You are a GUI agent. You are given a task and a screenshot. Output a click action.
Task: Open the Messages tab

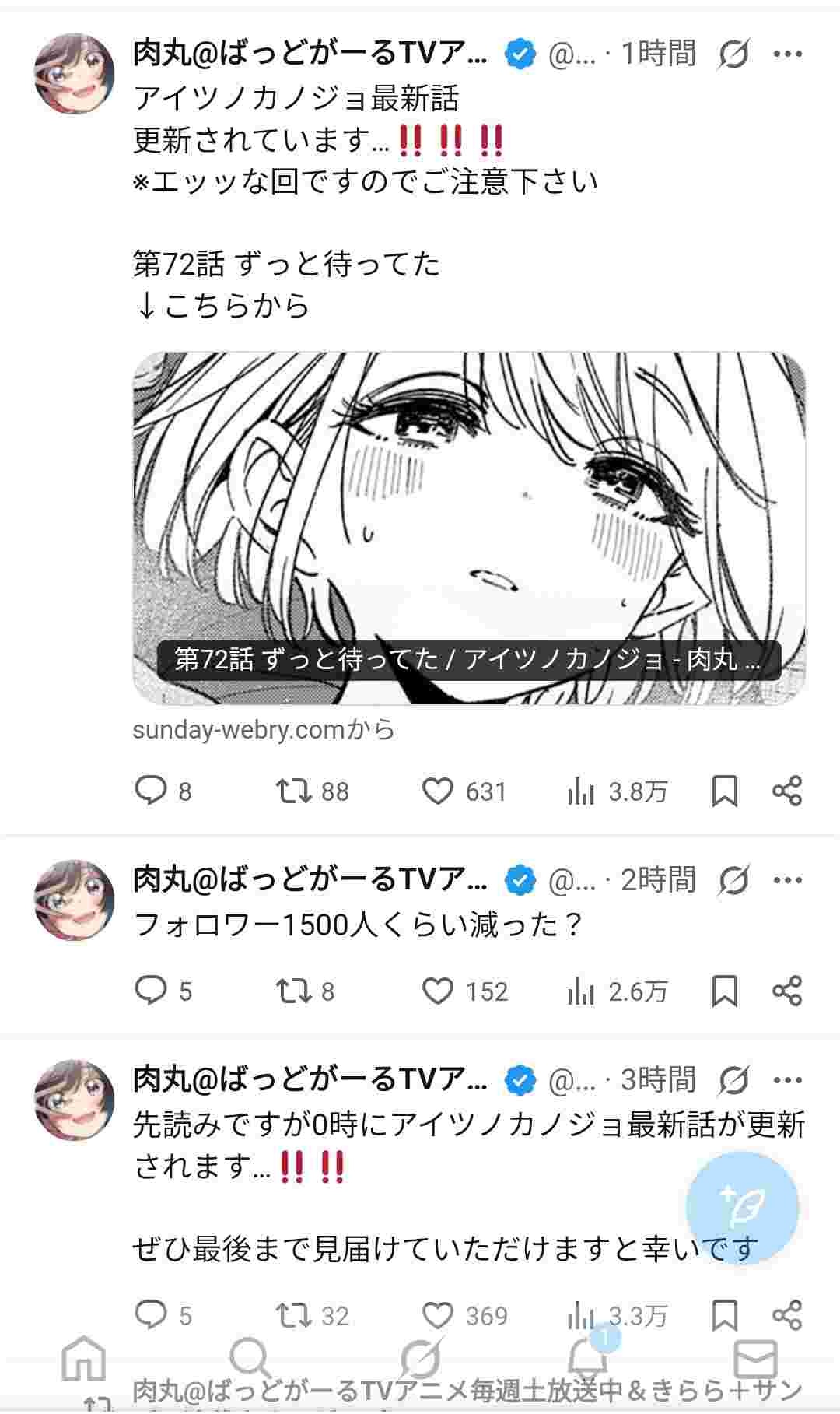(755, 1358)
